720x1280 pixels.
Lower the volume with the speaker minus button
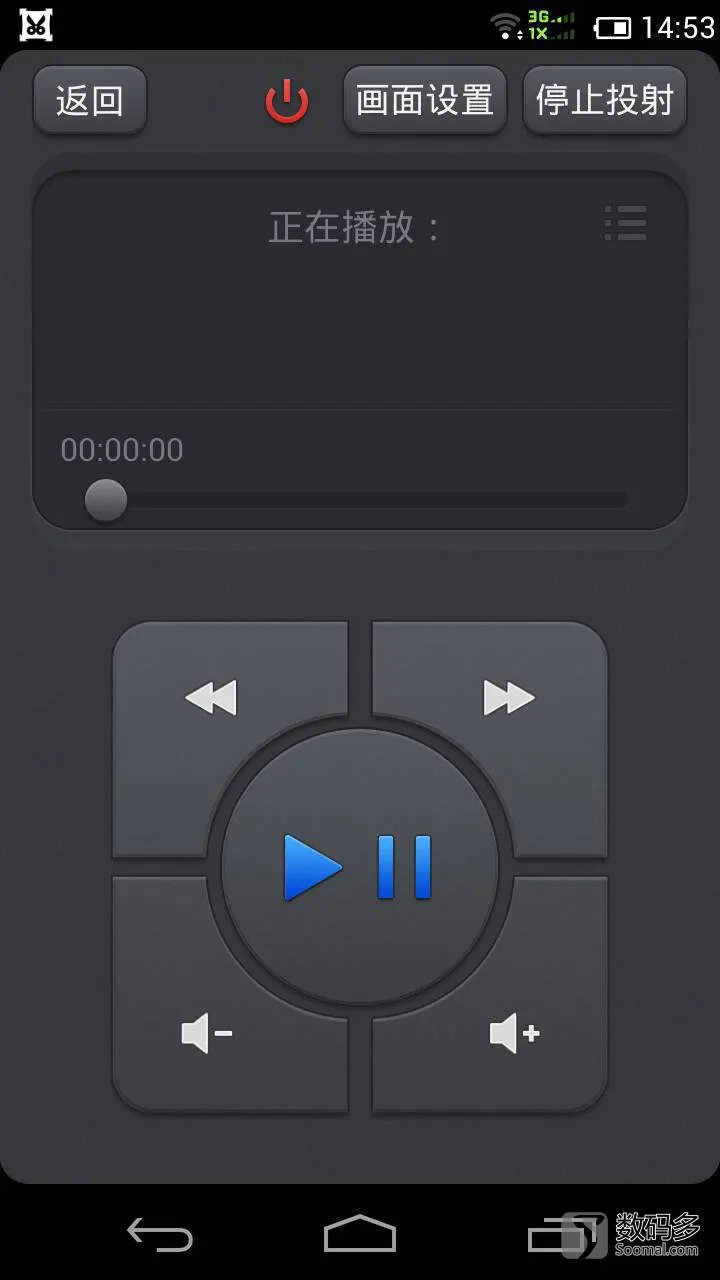pyautogui.click(x=207, y=1033)
